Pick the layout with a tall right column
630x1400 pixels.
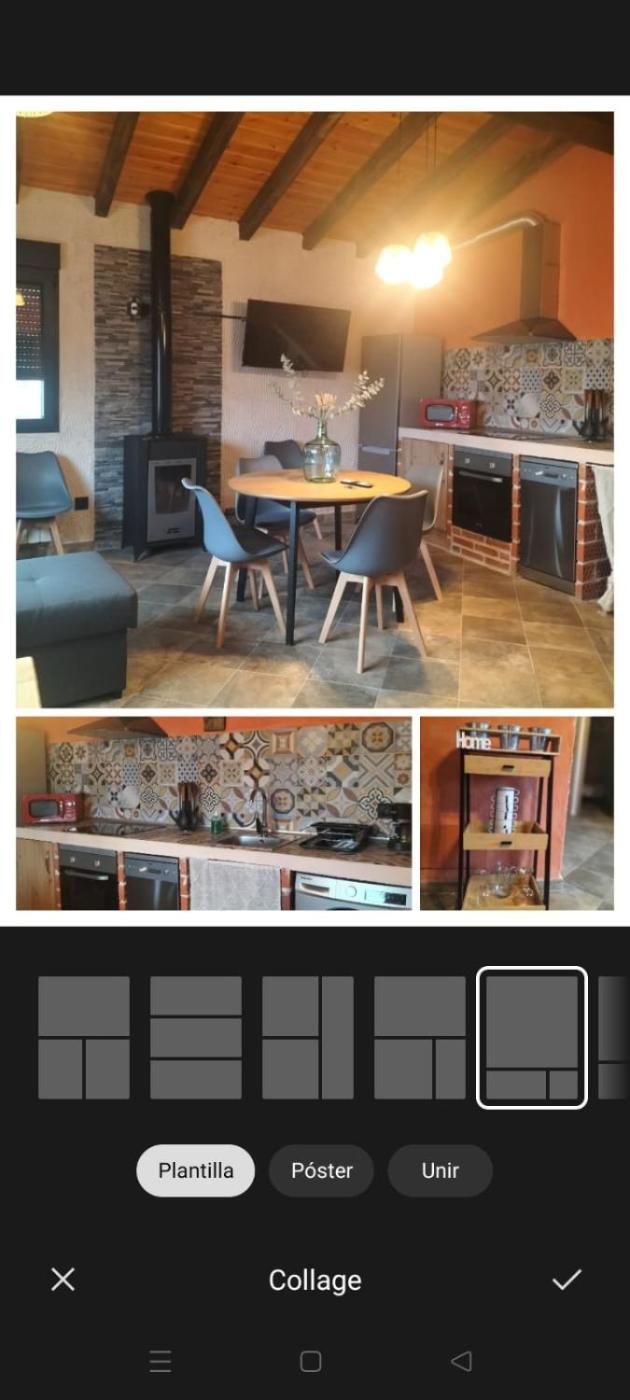pos(308,1037)
